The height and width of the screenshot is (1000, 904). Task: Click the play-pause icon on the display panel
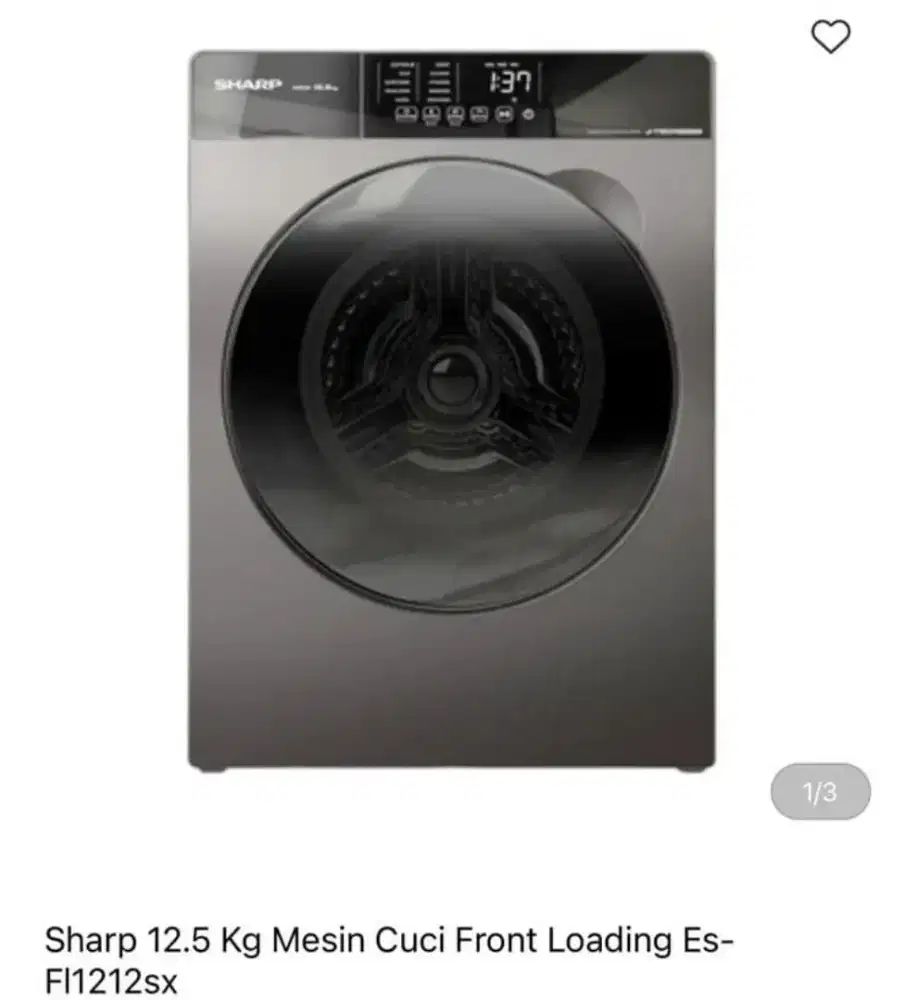click(505, 115)
